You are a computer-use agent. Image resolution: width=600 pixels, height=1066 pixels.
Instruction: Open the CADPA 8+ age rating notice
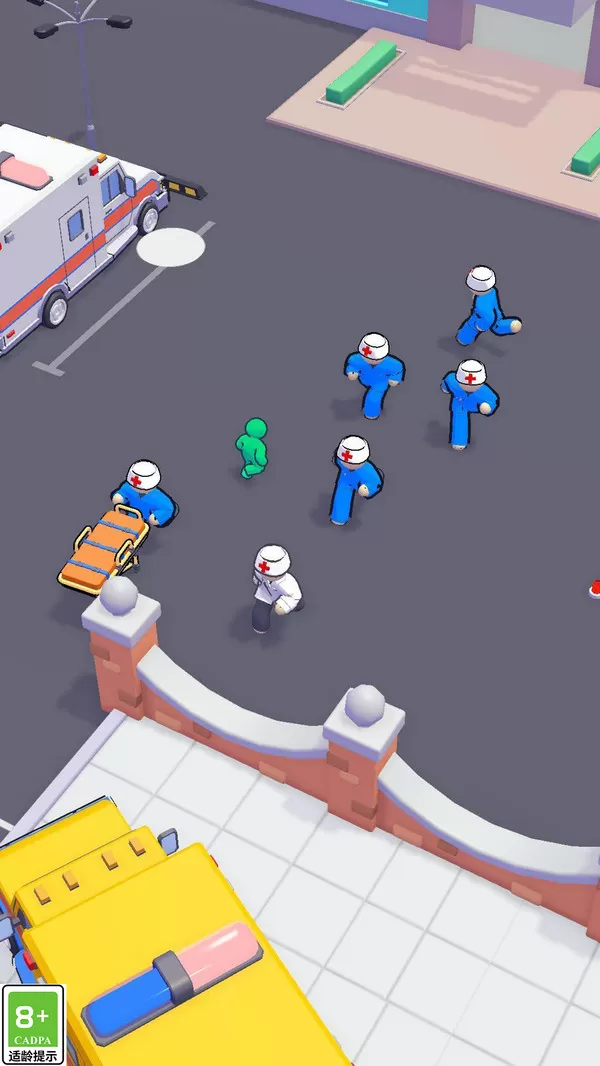(33, 1024)
